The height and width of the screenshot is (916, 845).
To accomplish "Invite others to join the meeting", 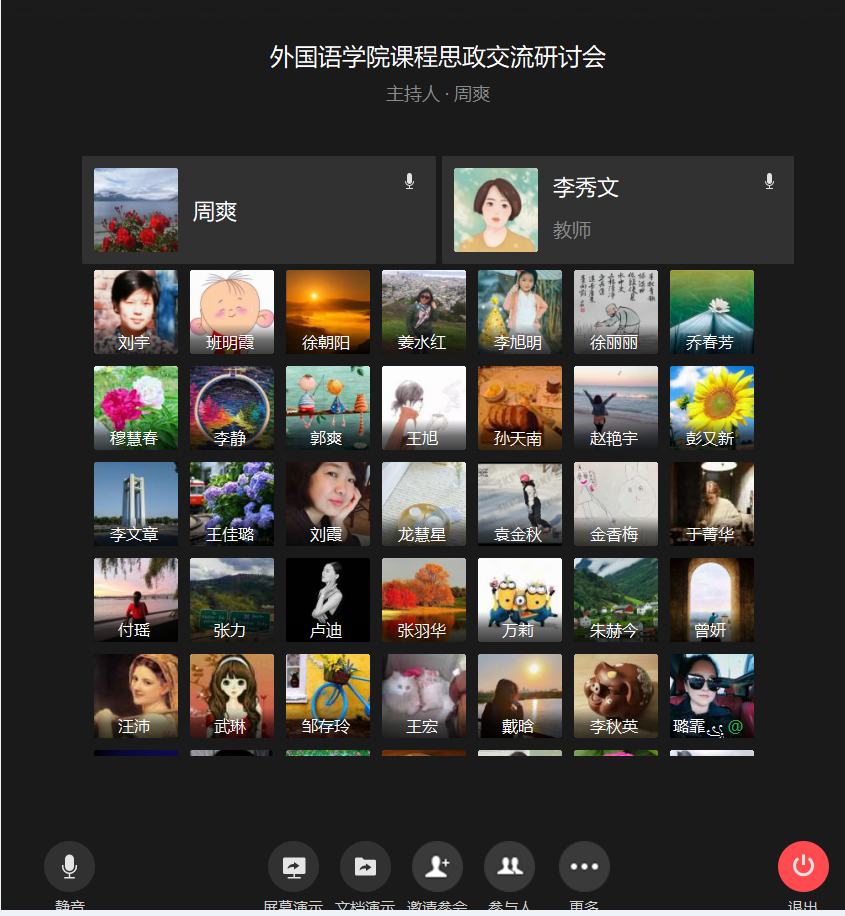I will tap(437, 866).
